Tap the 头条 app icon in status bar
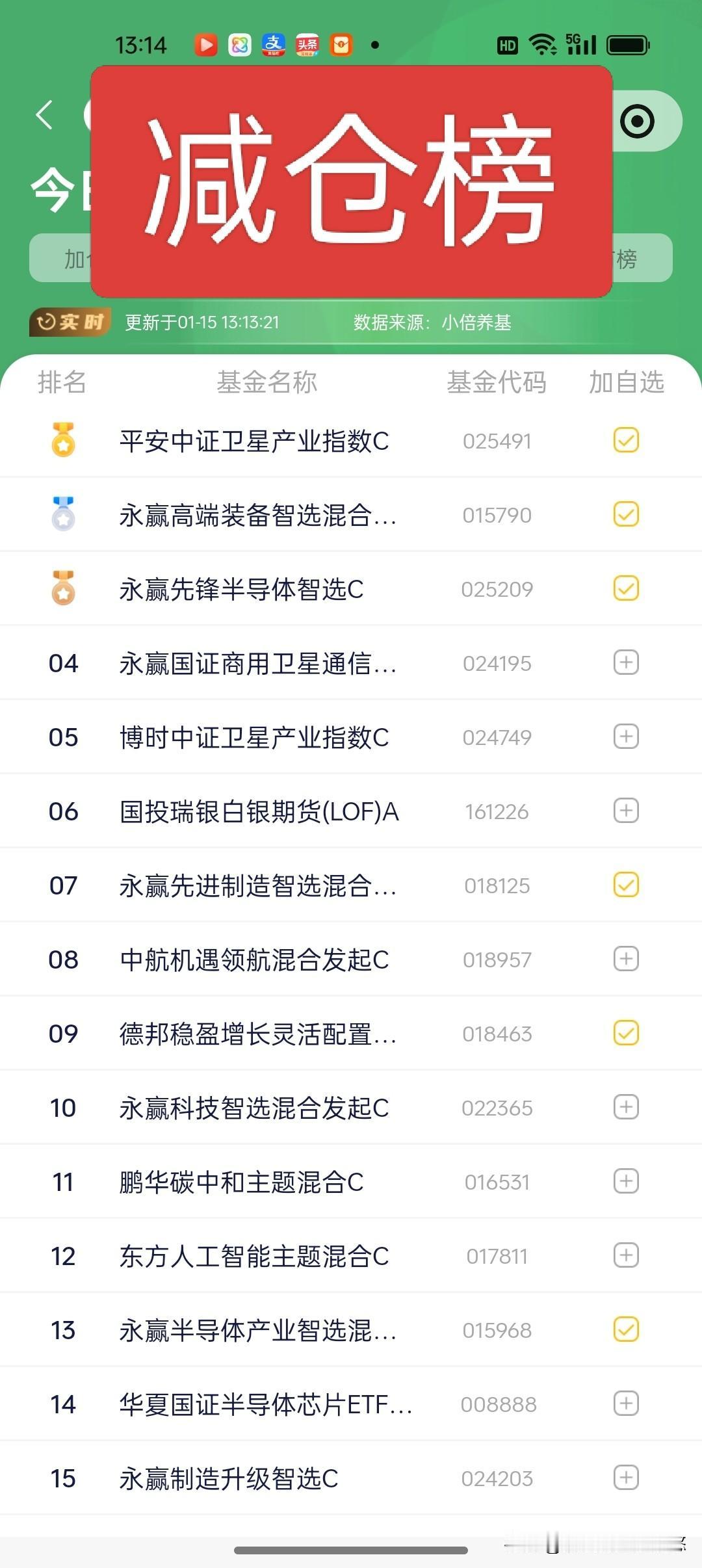Screen dimensions: 702x1568 click(x=307, y=45)
